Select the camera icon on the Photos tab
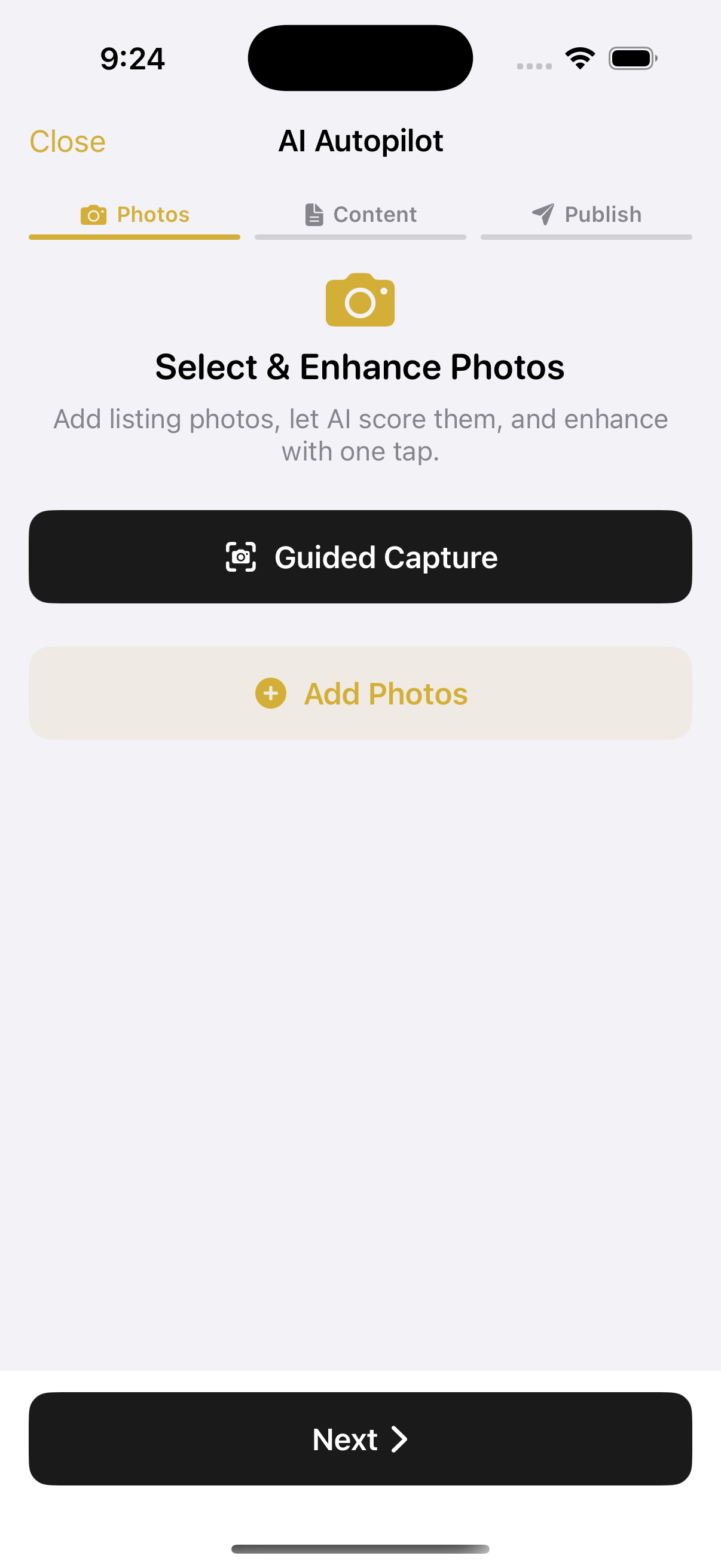 click(x=94, y=215)
